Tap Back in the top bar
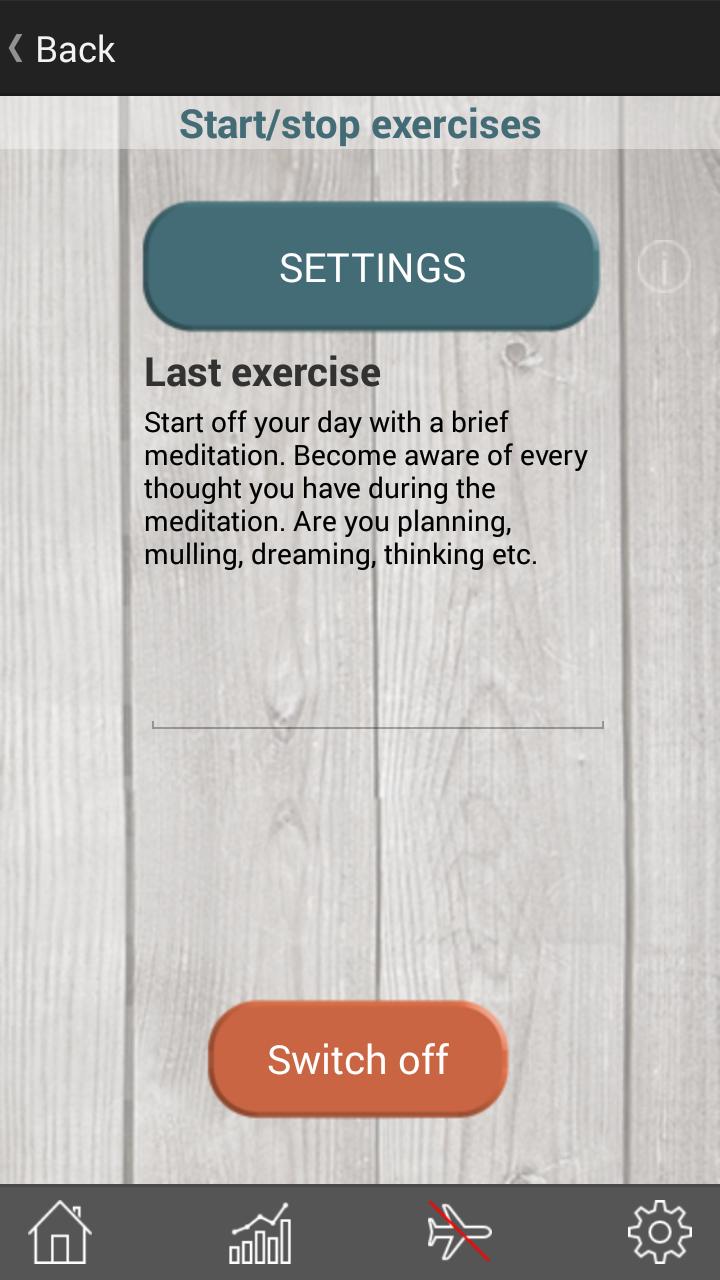Screen dimensions: 720x1280 coord(60,48)
